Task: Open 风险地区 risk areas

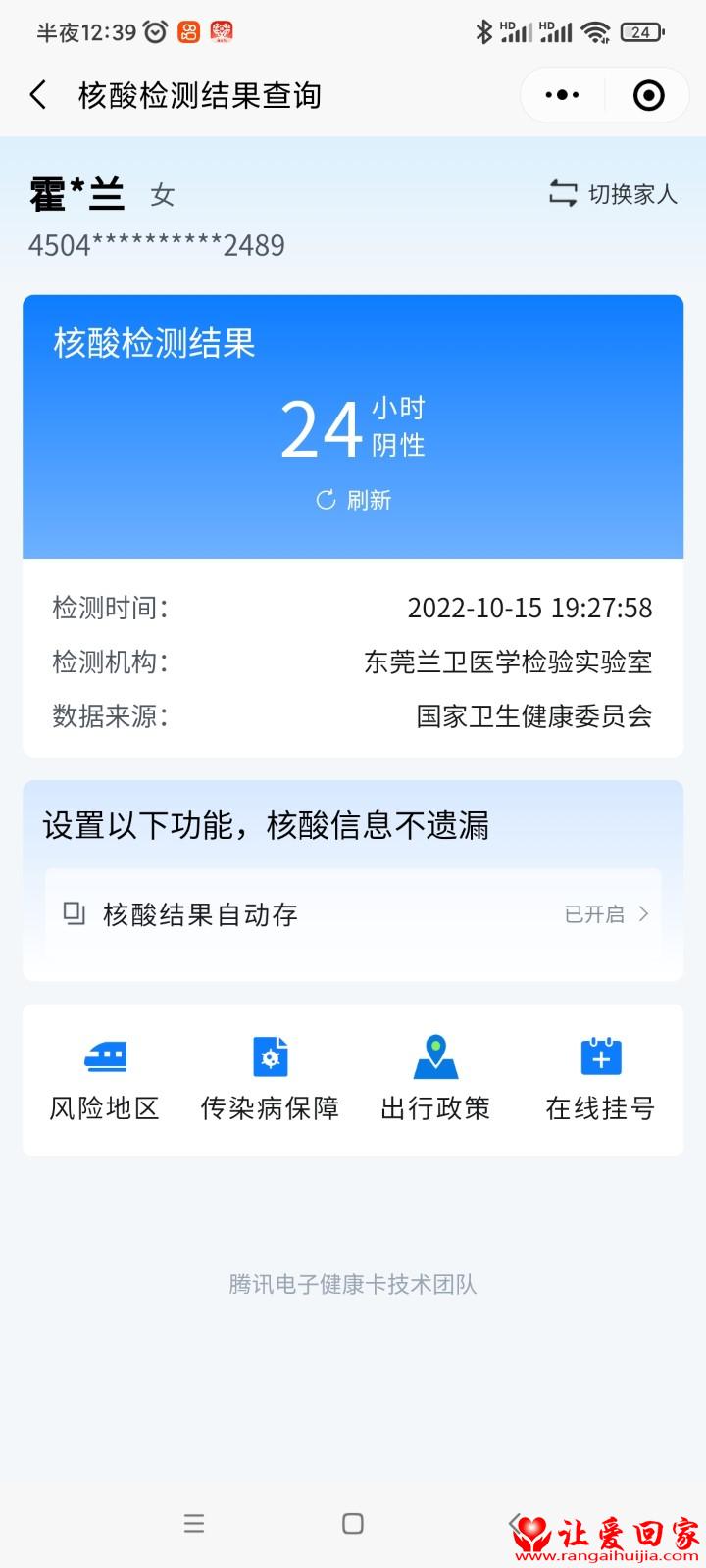Action: coord(105,1079)
